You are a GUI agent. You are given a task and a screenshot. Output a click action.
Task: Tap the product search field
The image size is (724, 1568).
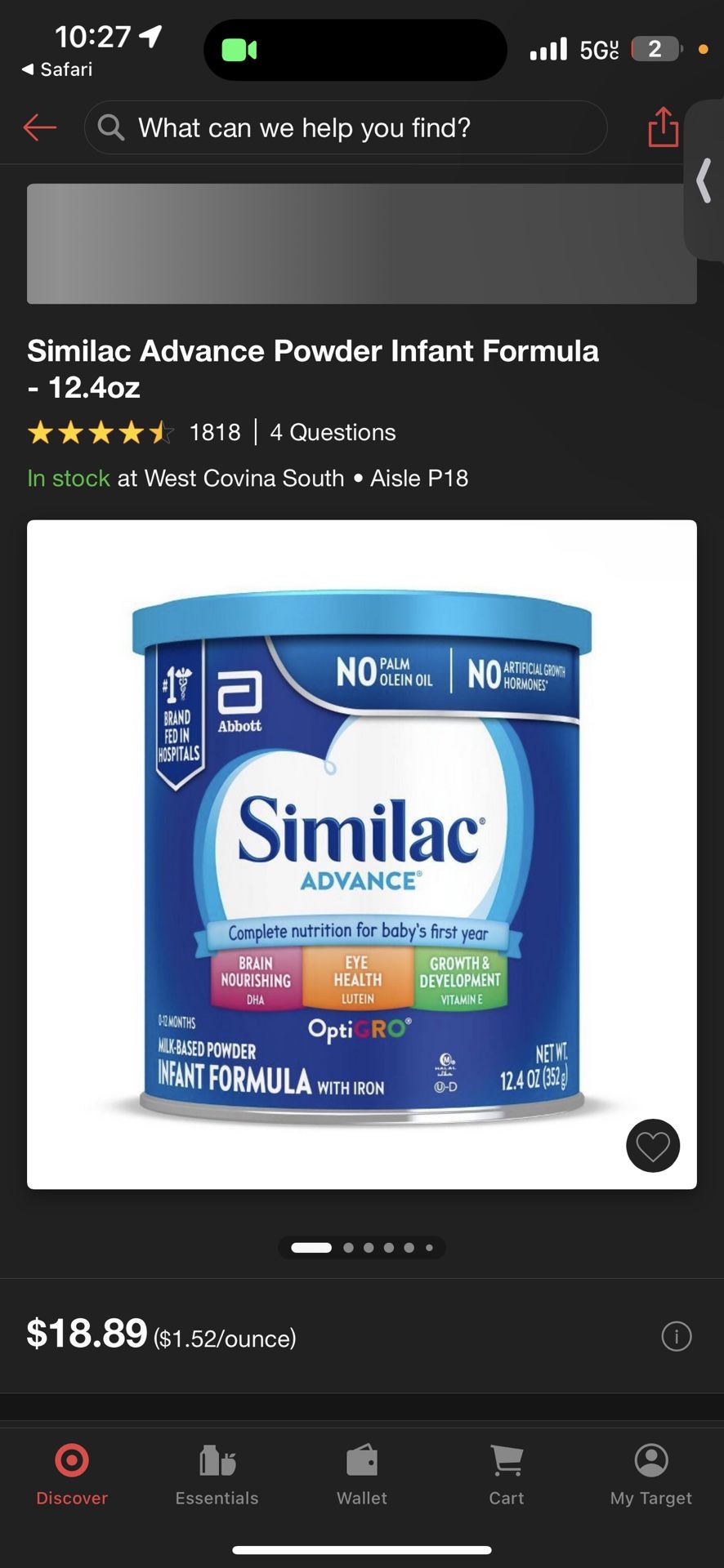coord(345,127)
